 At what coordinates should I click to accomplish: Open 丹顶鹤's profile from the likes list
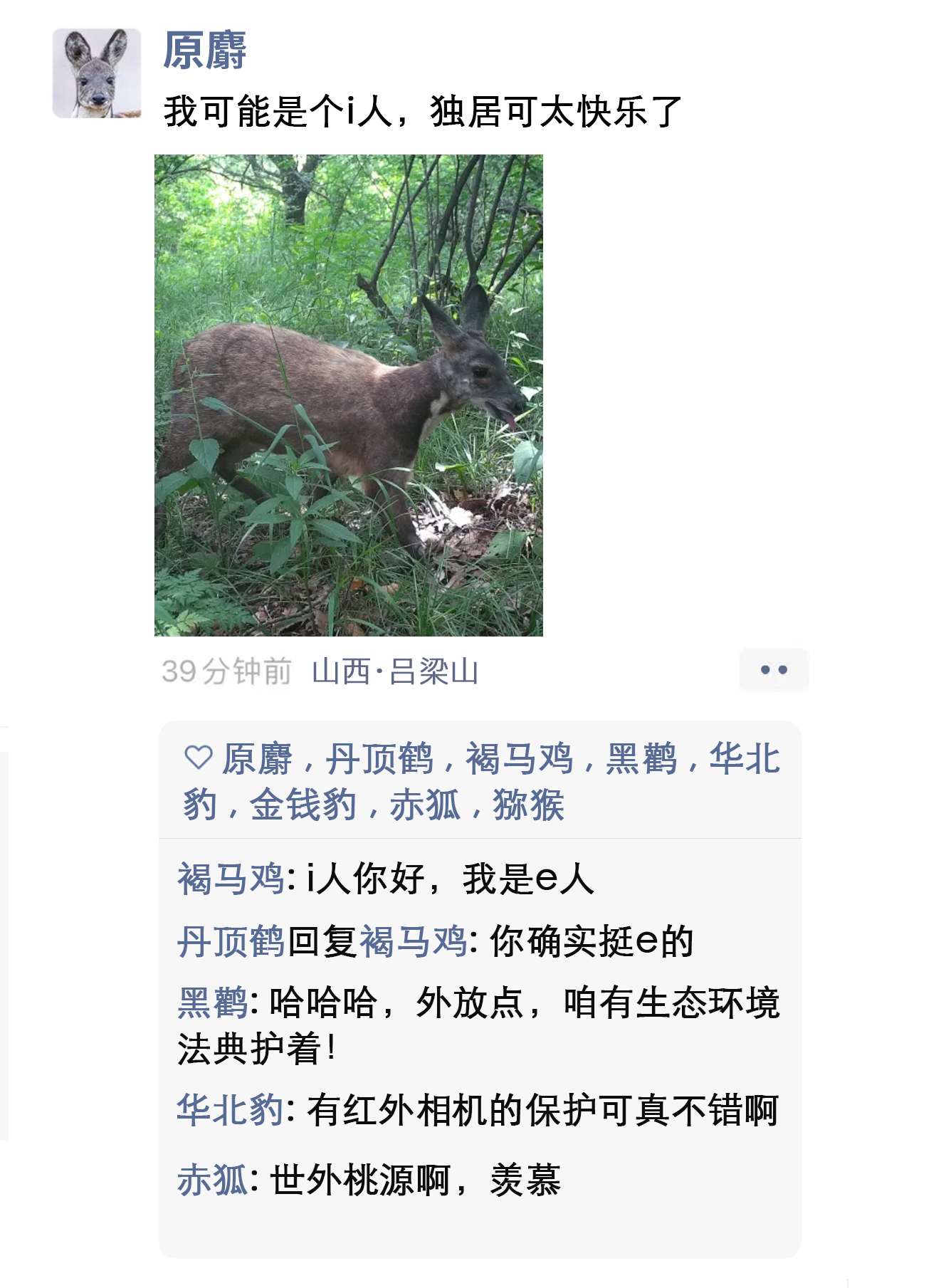click(x=379, y=758)
